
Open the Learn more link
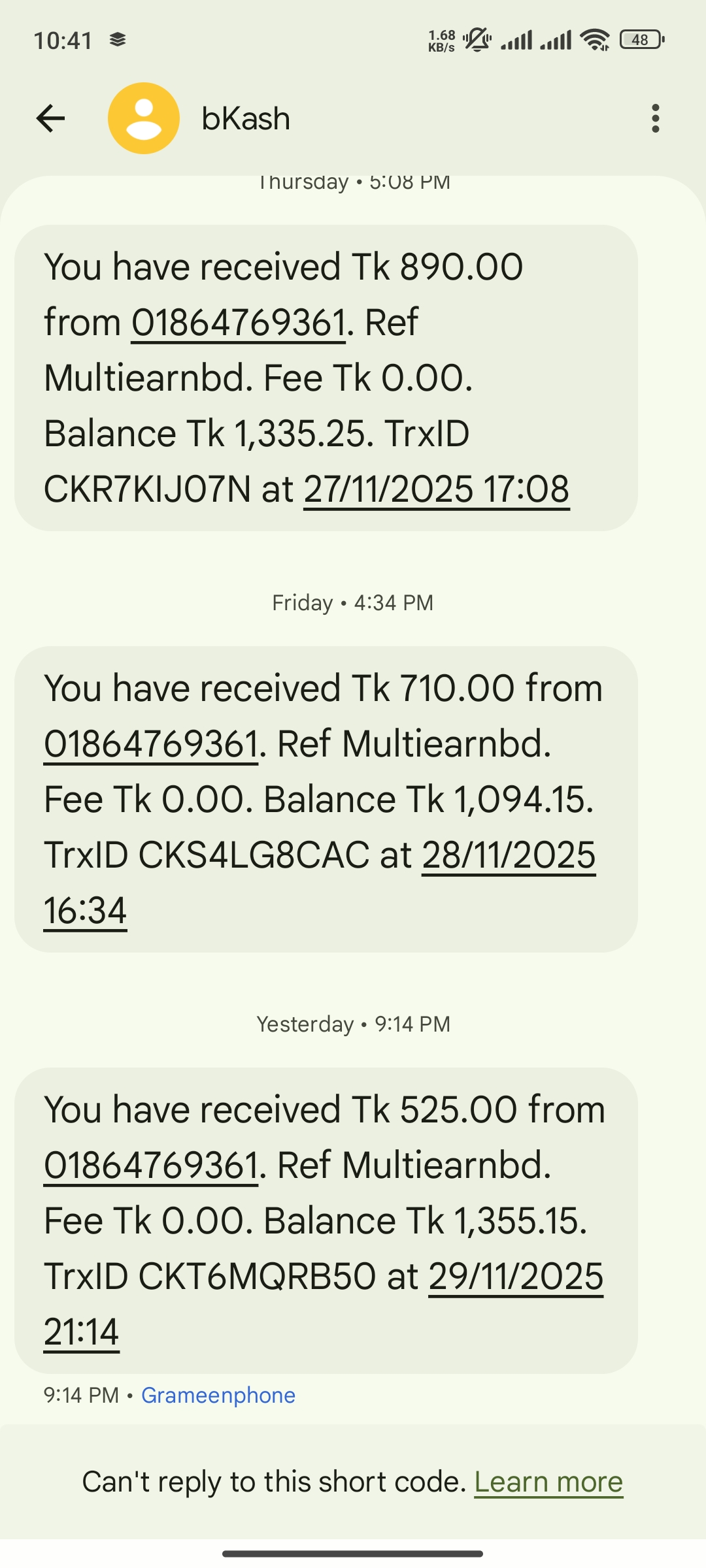[548, 1482]
